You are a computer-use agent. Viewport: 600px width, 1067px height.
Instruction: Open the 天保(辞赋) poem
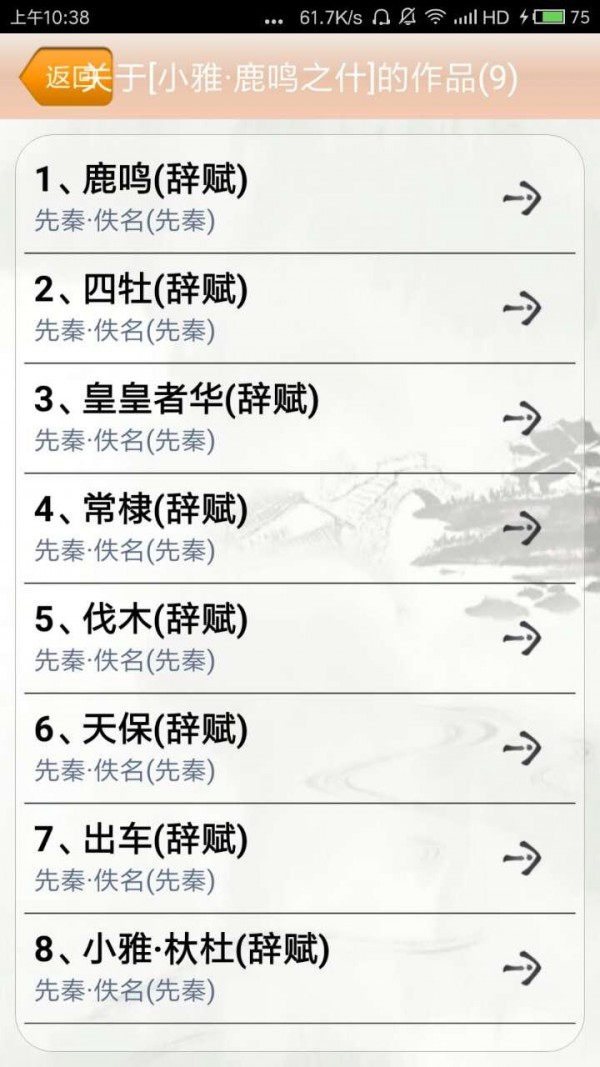[x=299, y=748]
